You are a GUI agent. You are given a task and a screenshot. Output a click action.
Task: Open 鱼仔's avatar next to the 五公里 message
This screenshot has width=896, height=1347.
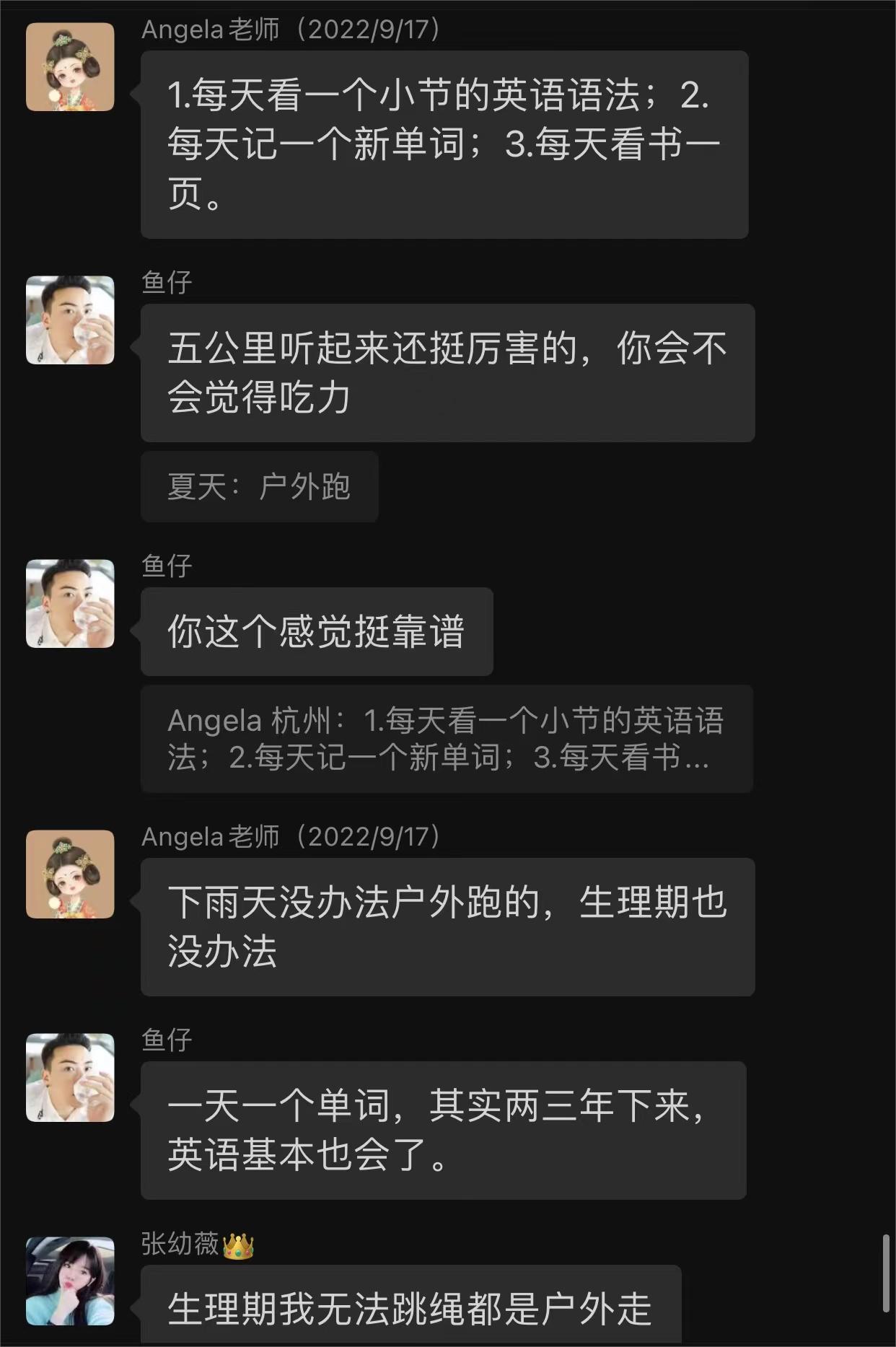pyautogui.click(x=70, y=320)
